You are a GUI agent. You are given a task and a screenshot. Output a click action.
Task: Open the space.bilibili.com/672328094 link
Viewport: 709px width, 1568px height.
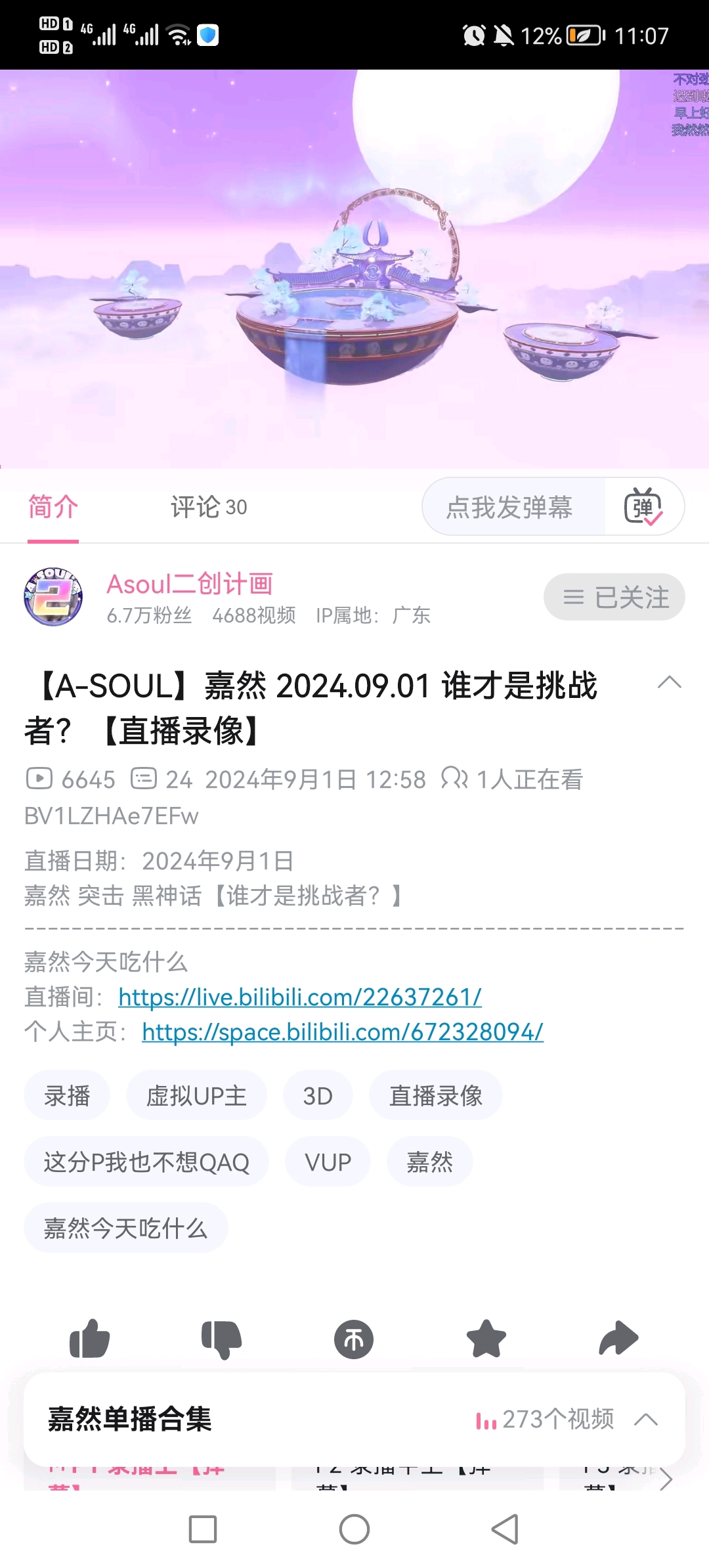[342, 1032]
